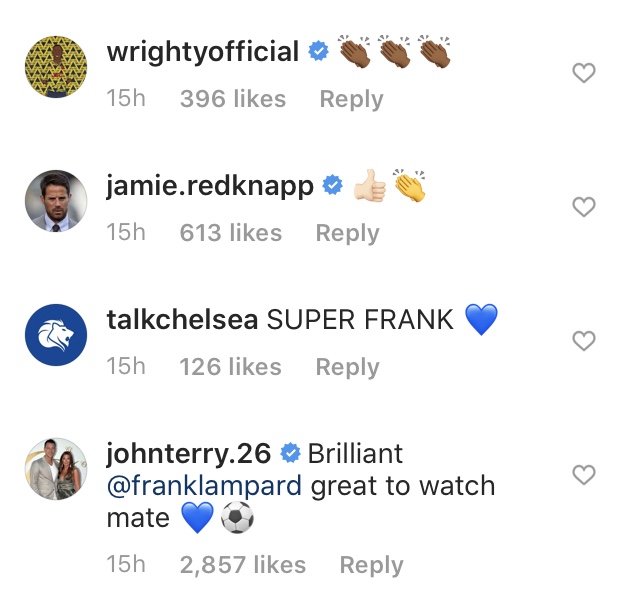View the 2,857 likes on johnterry.26's comment
640x591 pixels.
point(242,565)
